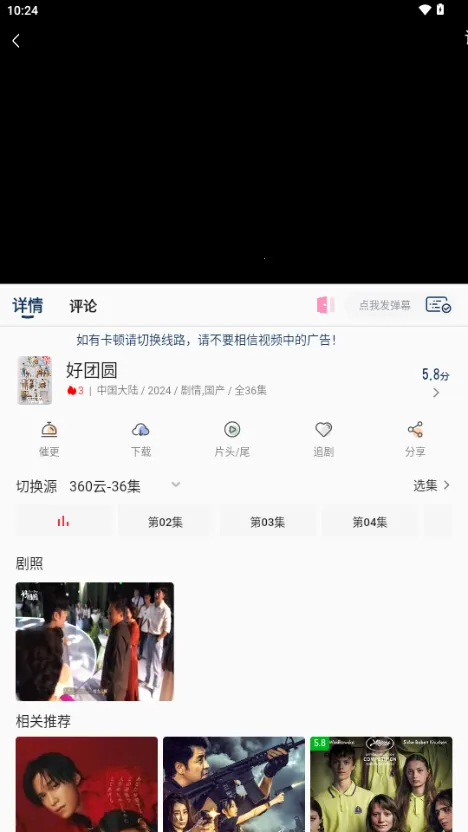Share the show via 分享
The width and height of the screenshot is (468, 832).
[x=415, y=439]
